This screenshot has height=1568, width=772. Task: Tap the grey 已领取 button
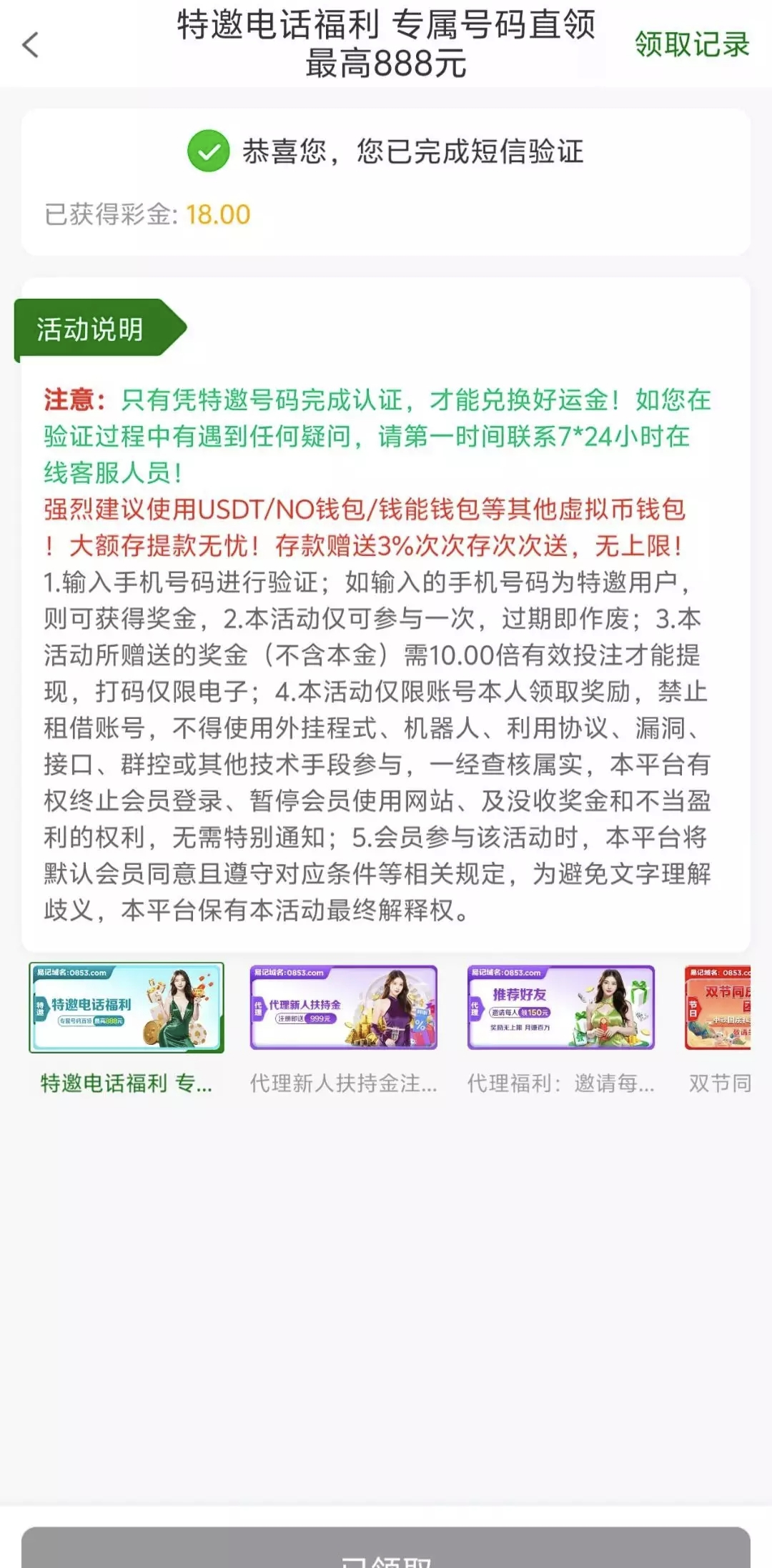(x=386, y=1549)
